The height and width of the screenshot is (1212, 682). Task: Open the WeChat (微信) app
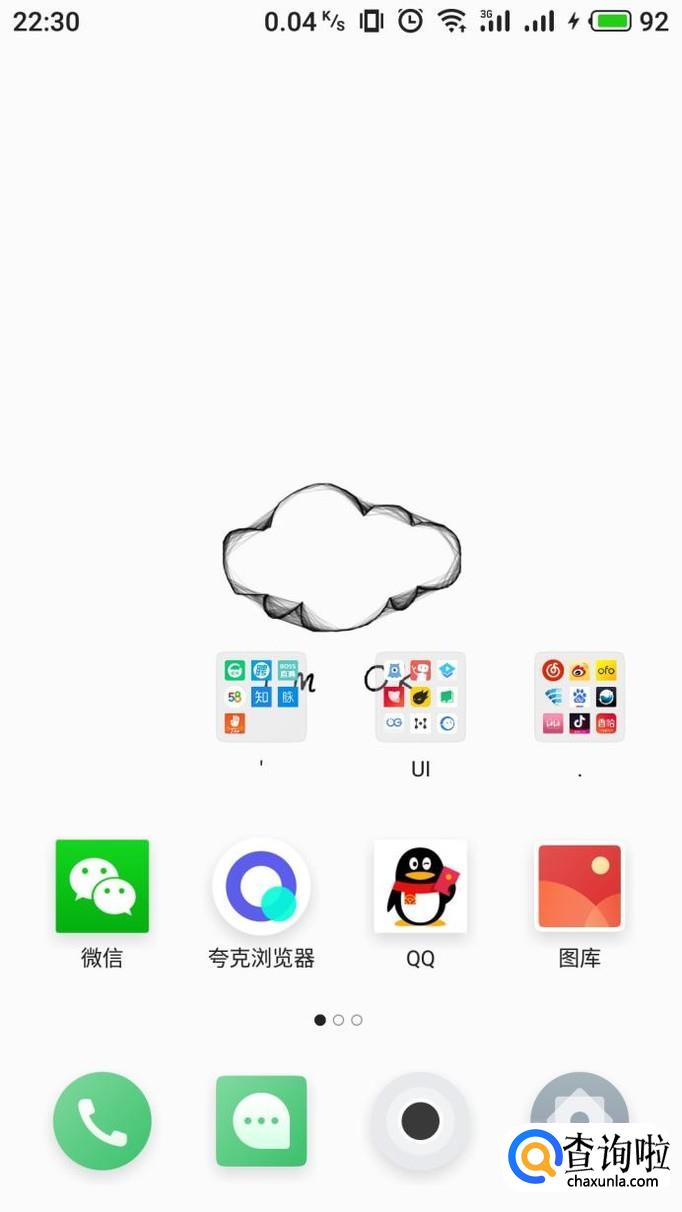pyautogui.click(x=102, y=886)
